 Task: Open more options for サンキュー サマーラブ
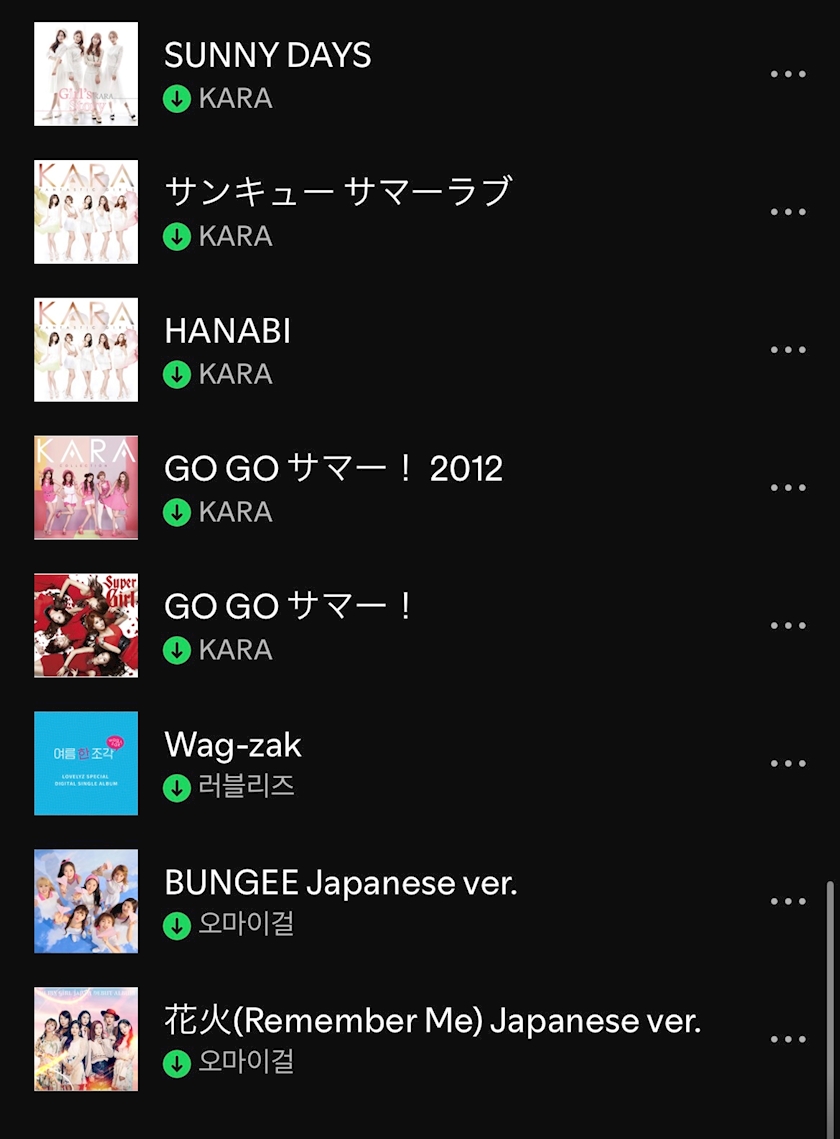point(788,212)
